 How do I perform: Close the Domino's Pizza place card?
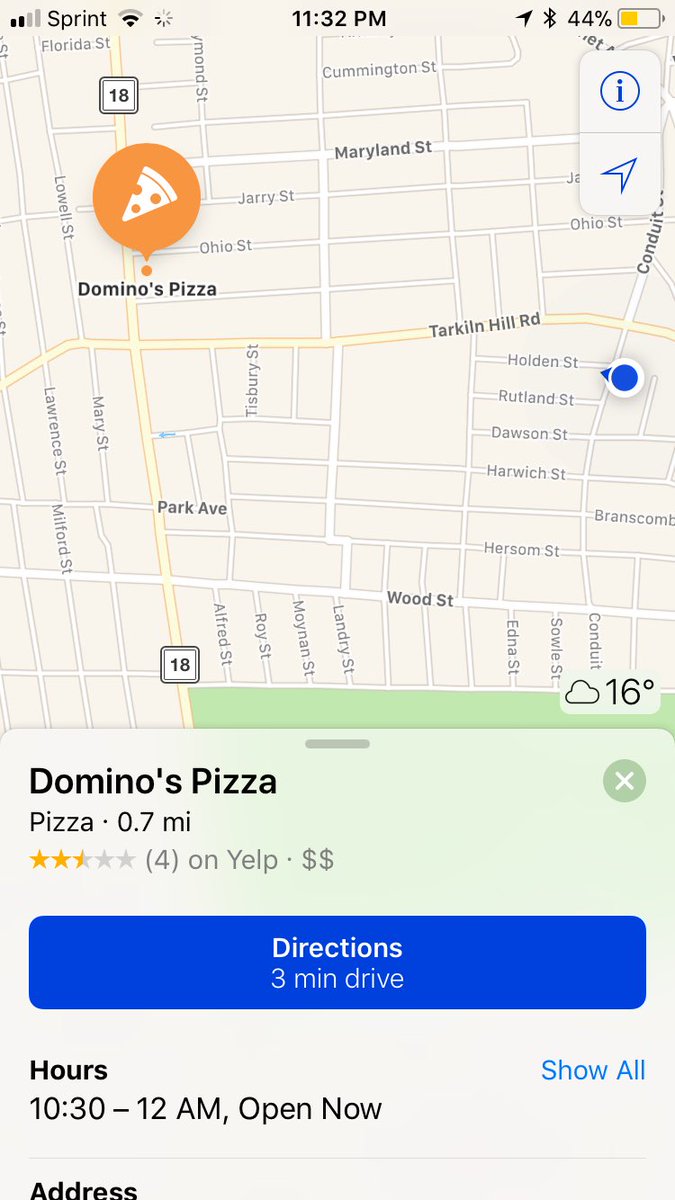(624, 781)
